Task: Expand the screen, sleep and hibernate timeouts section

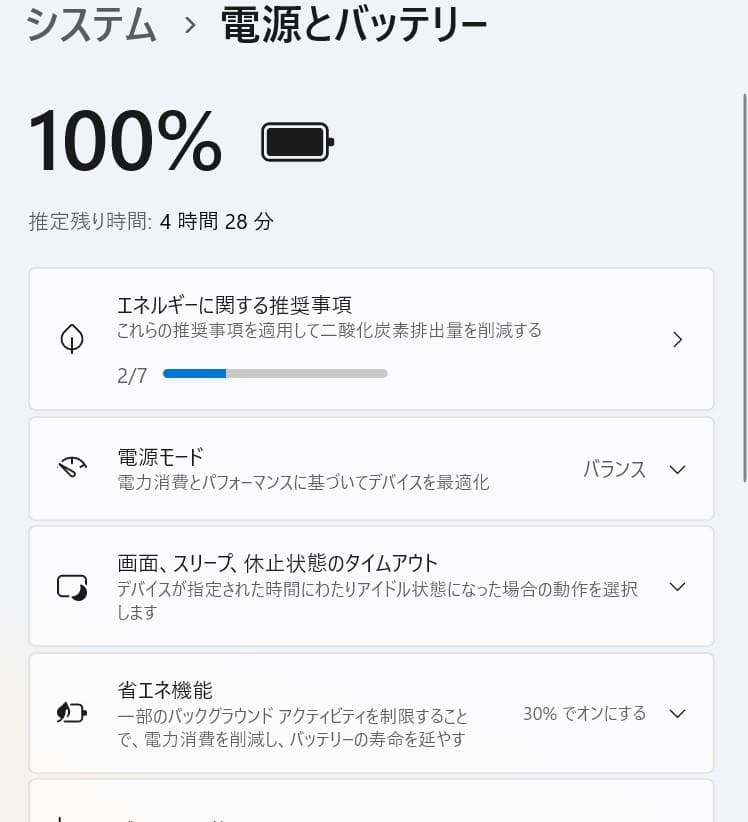Action: point(678,587)
